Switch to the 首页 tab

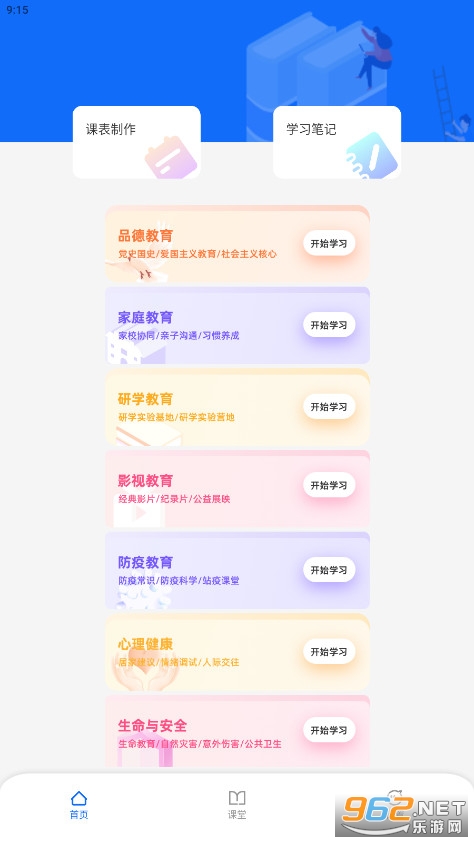tap(79, 805)
